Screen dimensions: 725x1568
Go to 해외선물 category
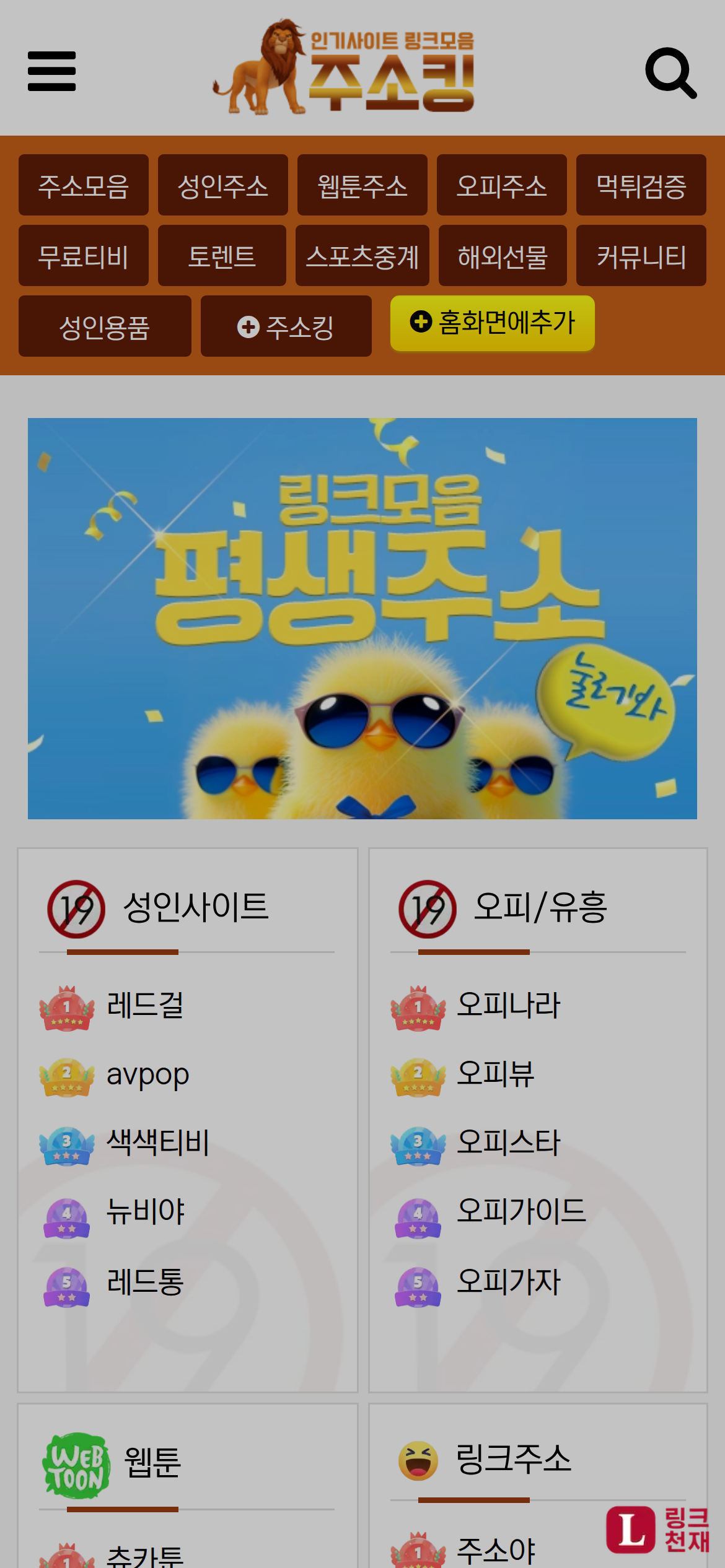coord(502,256)
